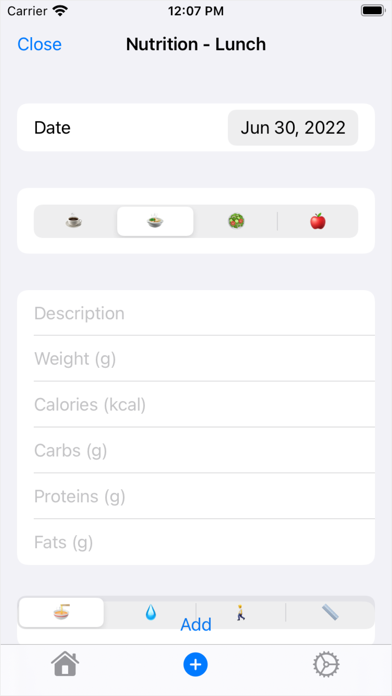The width and height of the screenshot is (392, 696).
Task: Switch to the water drop segment
Action: (151, 613)
